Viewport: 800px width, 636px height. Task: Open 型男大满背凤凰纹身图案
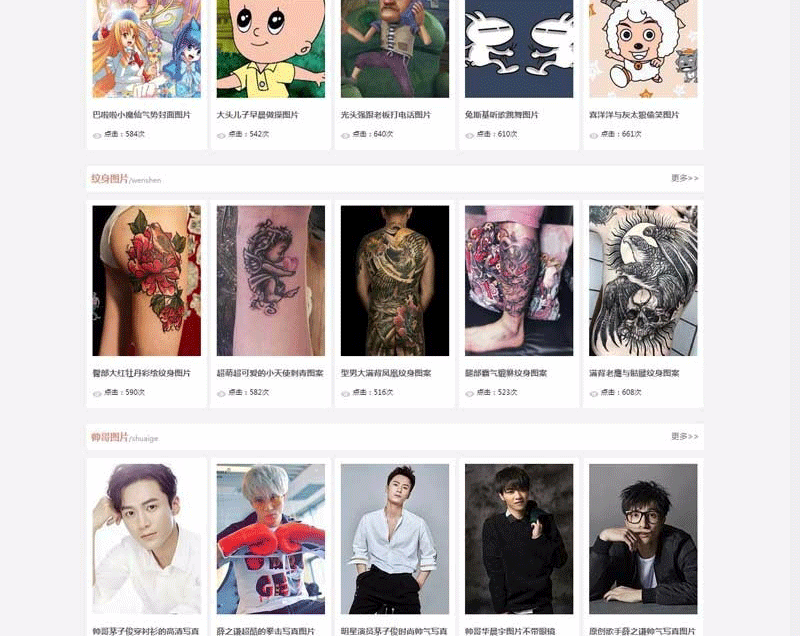(394, 281)
